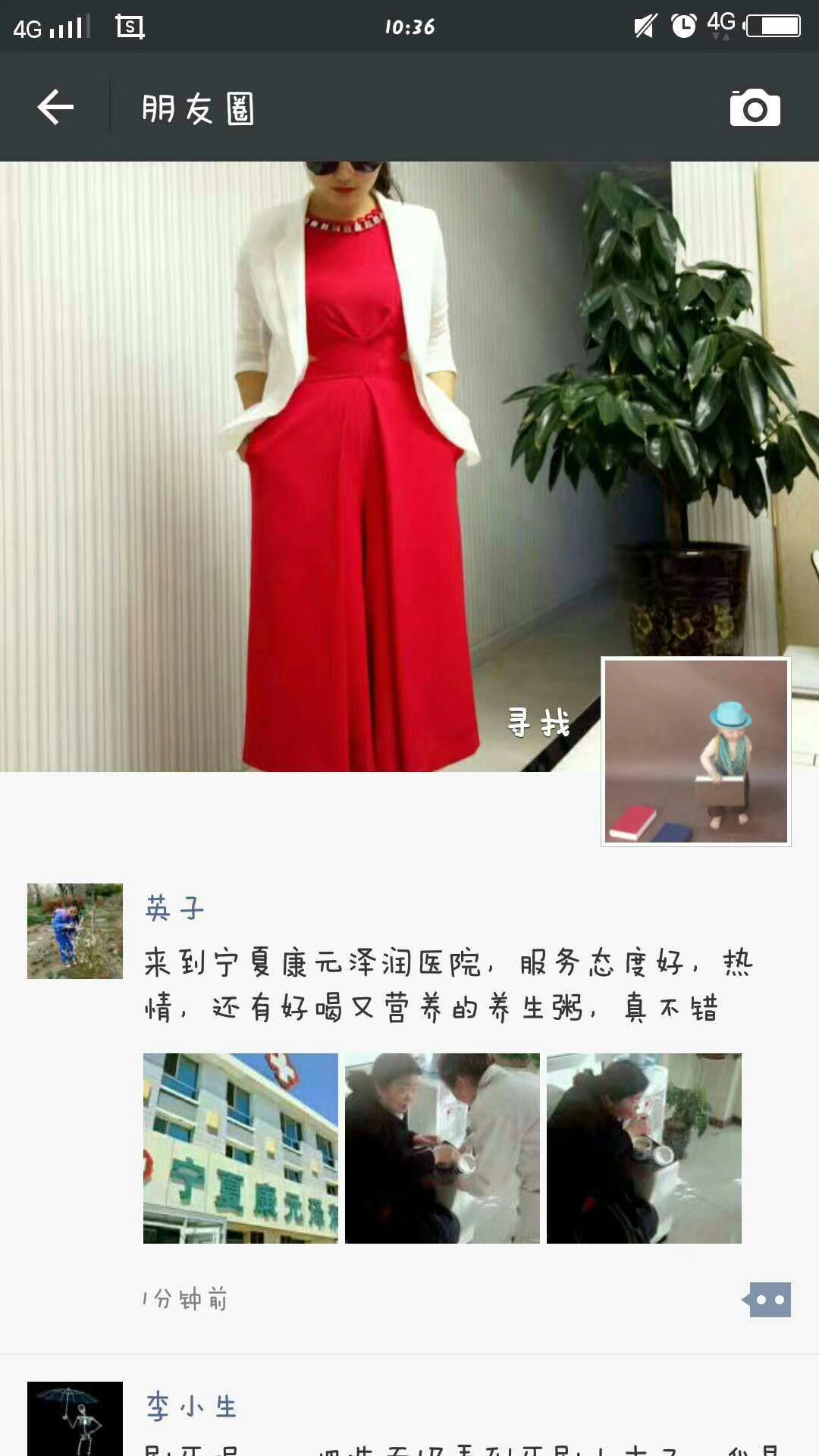The image size is (819, 1456).
Task: Tap the Moments cover photo
Action: coord(303,455)
